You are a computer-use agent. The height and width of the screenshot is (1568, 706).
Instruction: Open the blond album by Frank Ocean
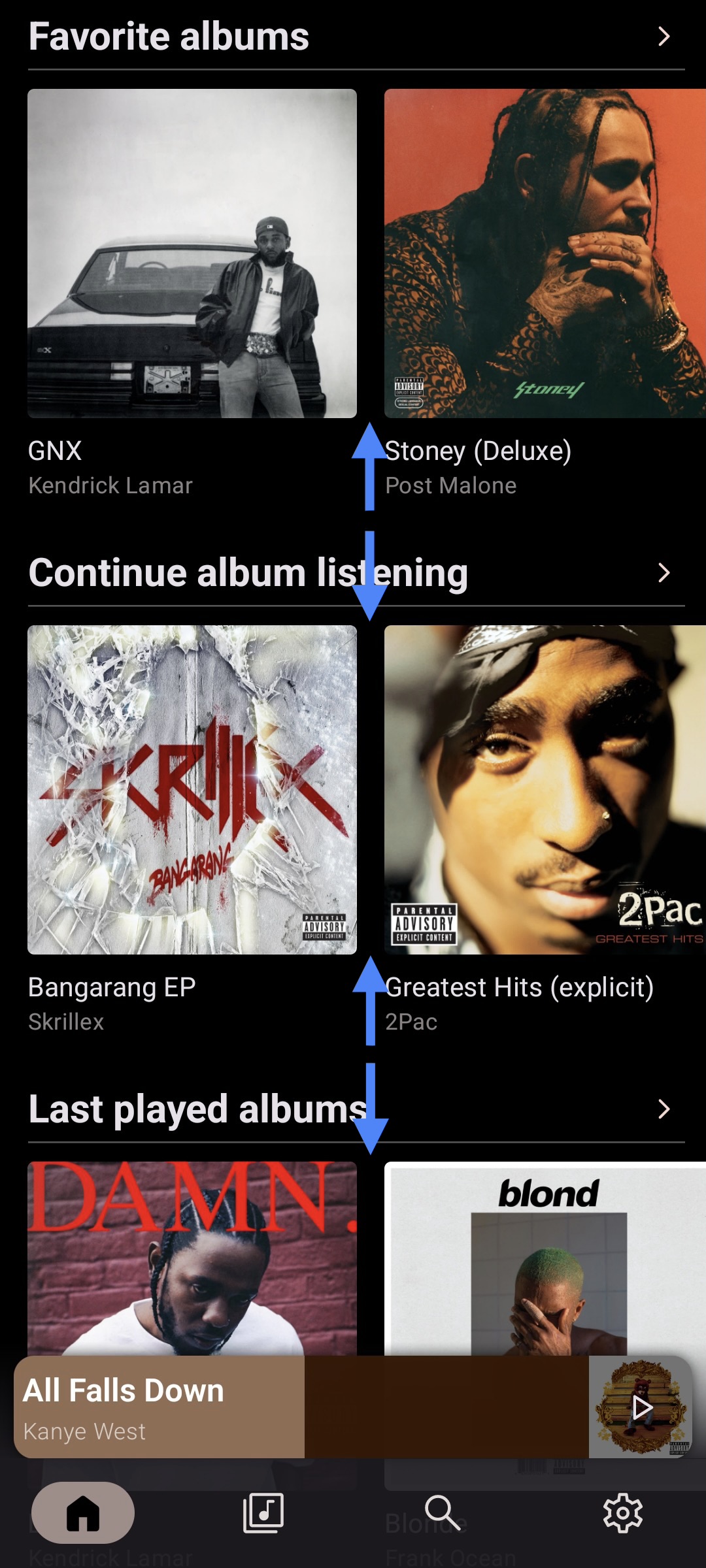pyautogui.click(x=545, y=1258)
